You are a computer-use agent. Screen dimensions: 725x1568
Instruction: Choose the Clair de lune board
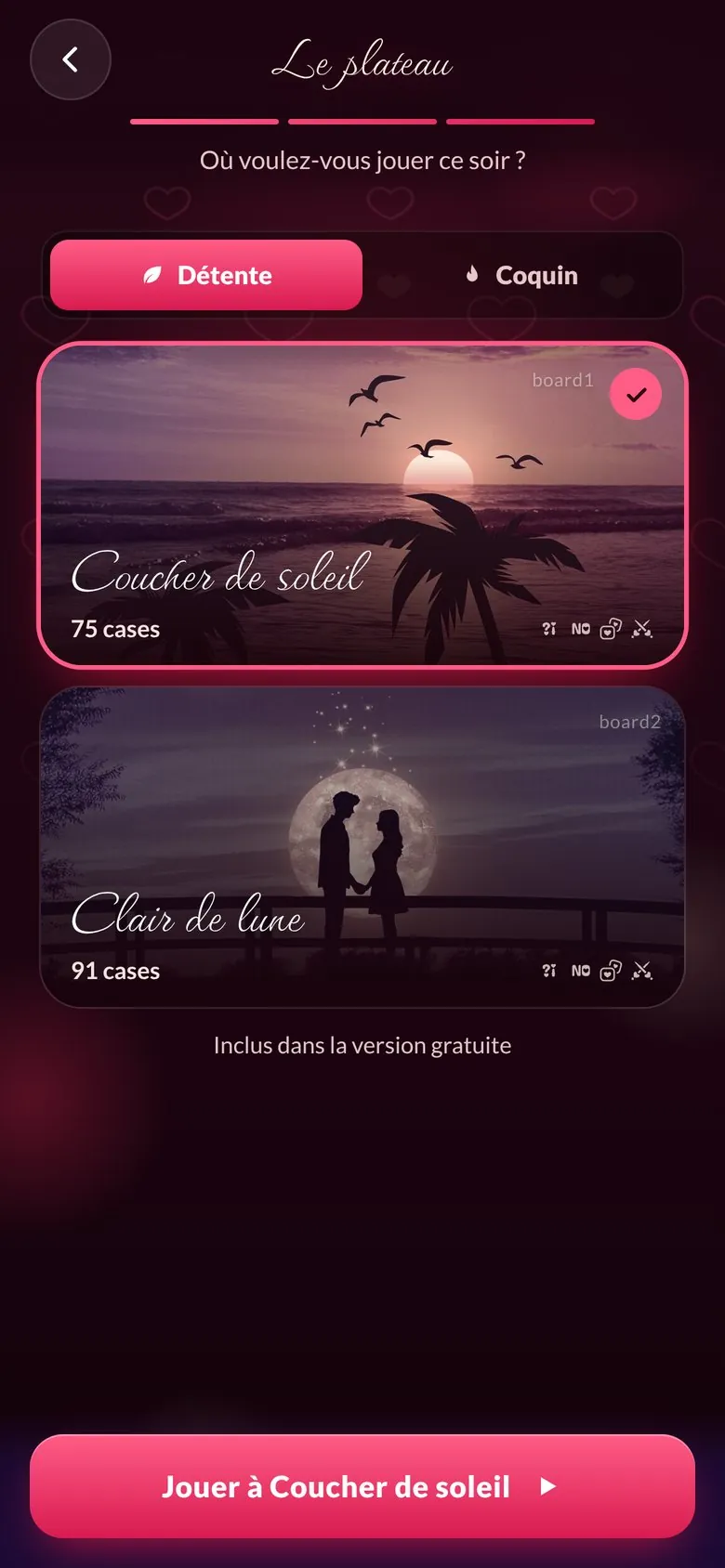(362, 847)
